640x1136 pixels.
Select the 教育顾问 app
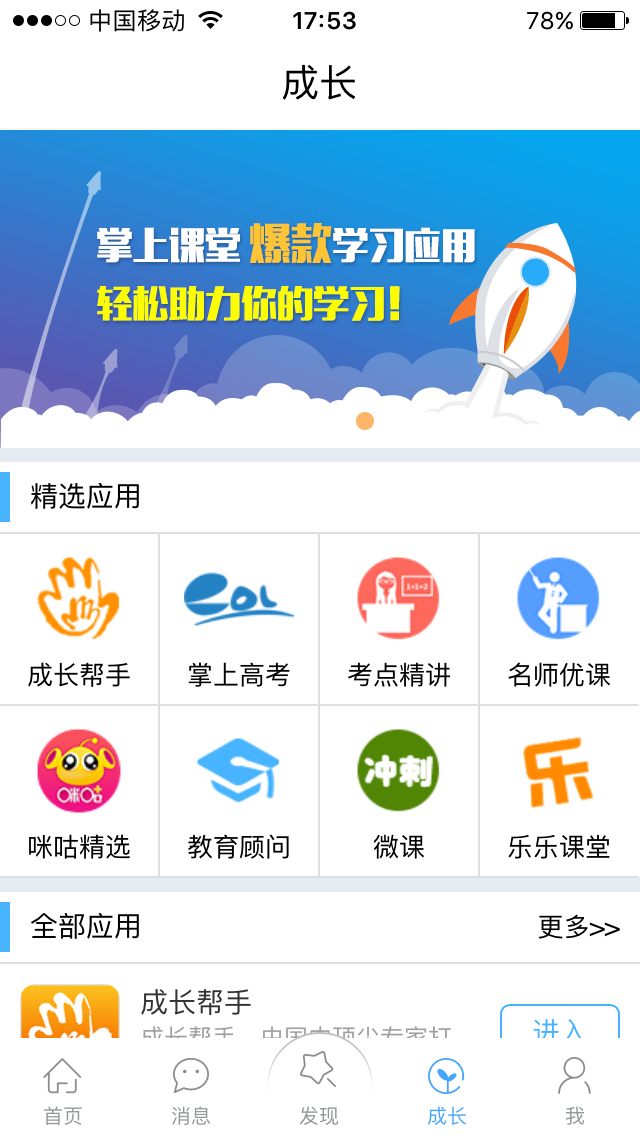point(239,792)
